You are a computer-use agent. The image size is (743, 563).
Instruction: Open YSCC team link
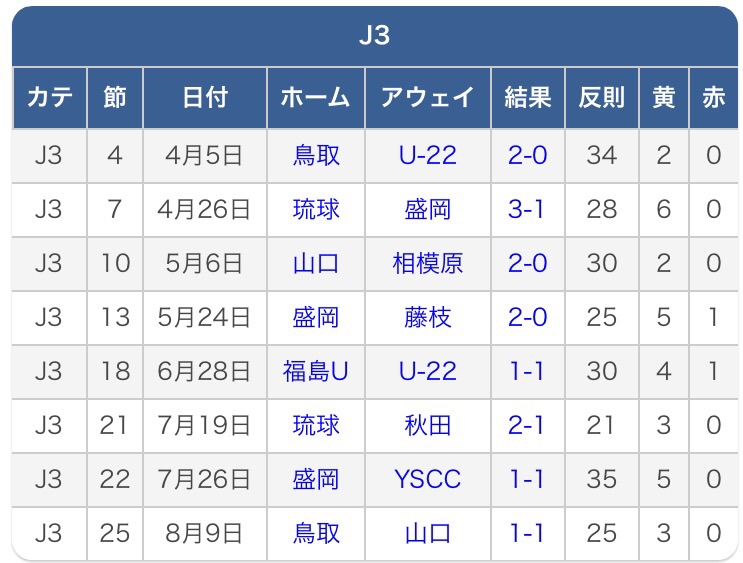427,479
